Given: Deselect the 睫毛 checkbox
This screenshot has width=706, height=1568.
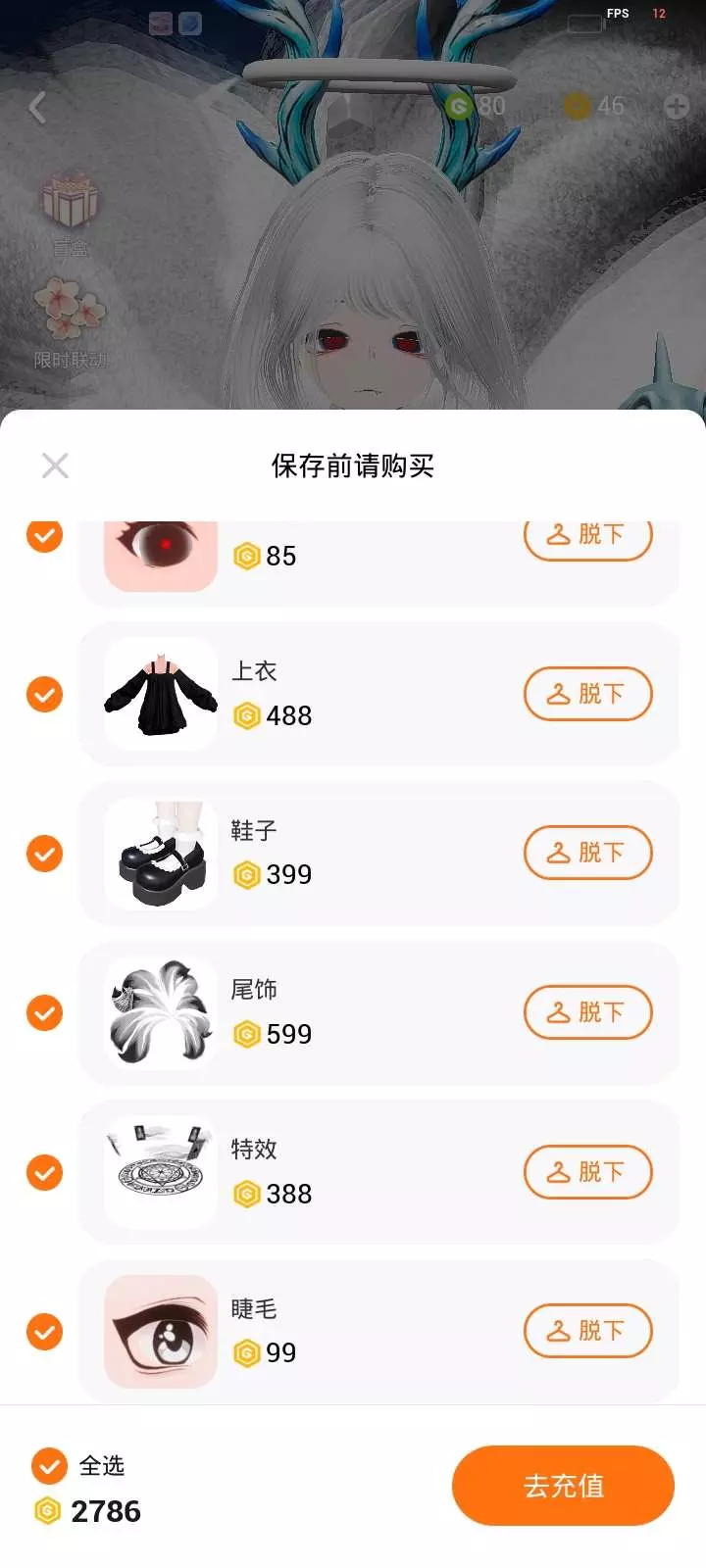Looking at the screenshot, I should (44, 1332).
